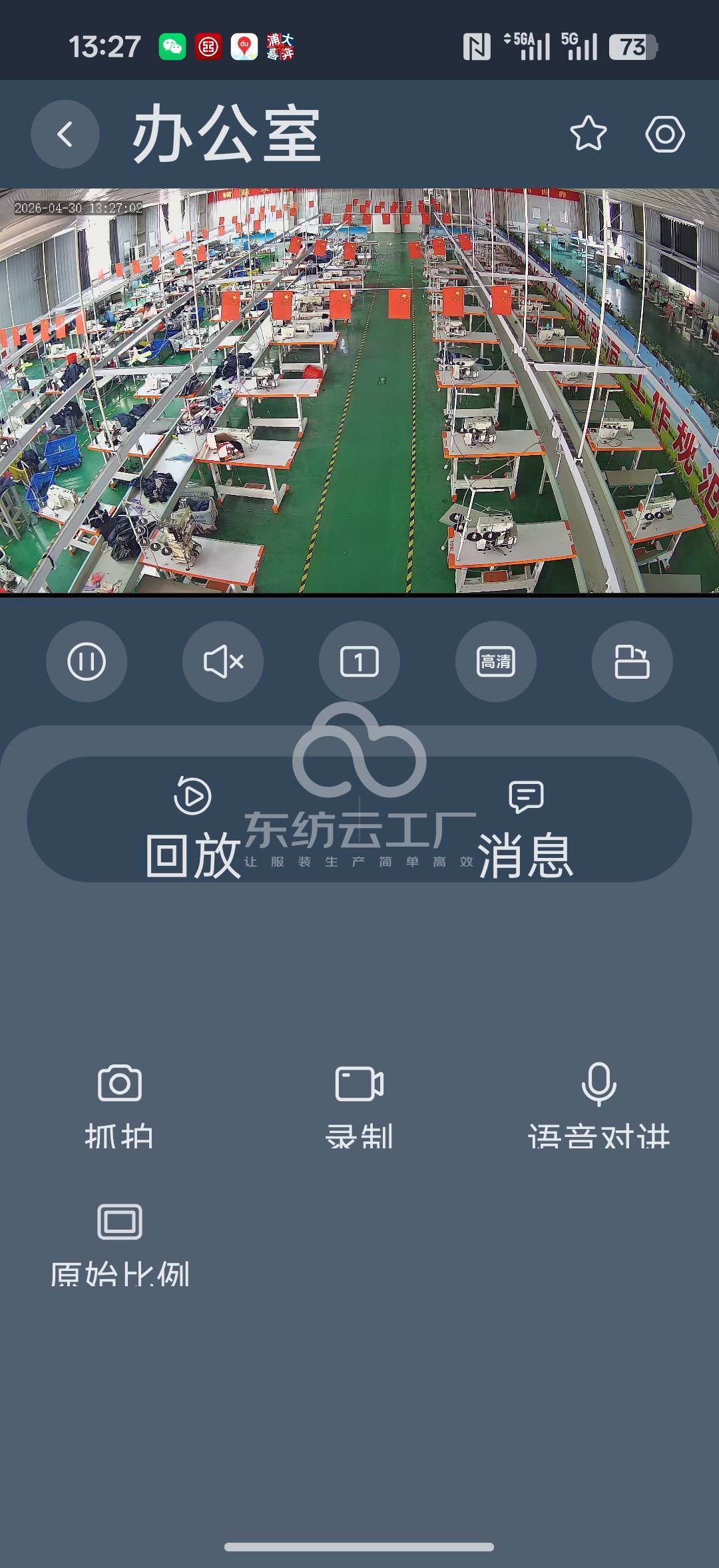Tap the live camera video feed
Screen dimensions: 719x1568
[x=359, y=391]
